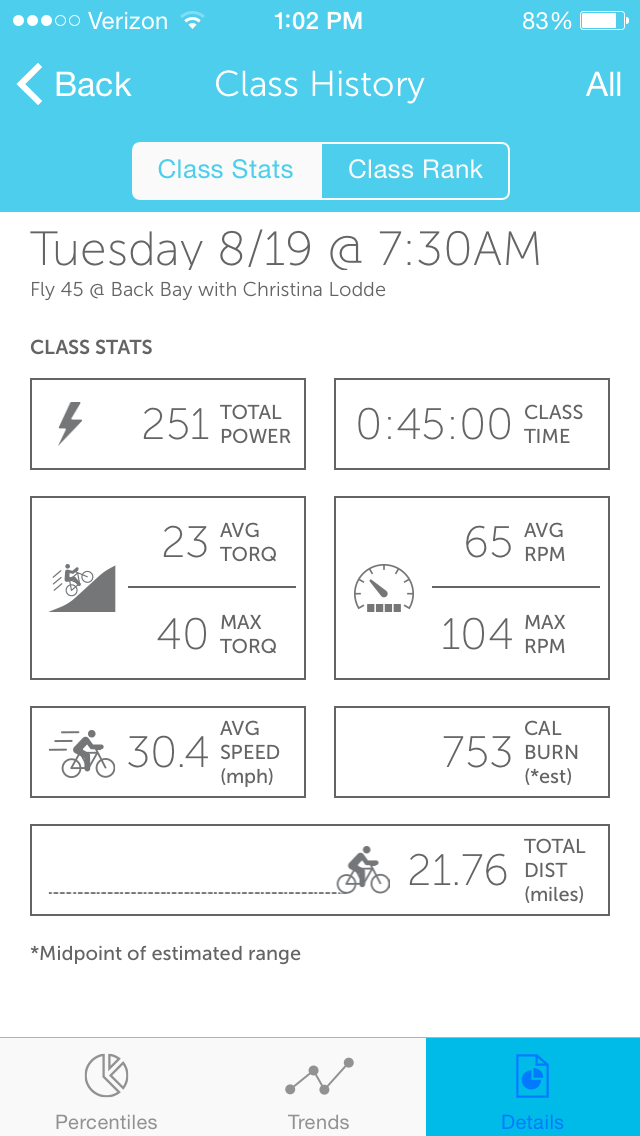640x1136 pixels.
Task: Select the Class Stats segment
Action: tap(226, 170)
